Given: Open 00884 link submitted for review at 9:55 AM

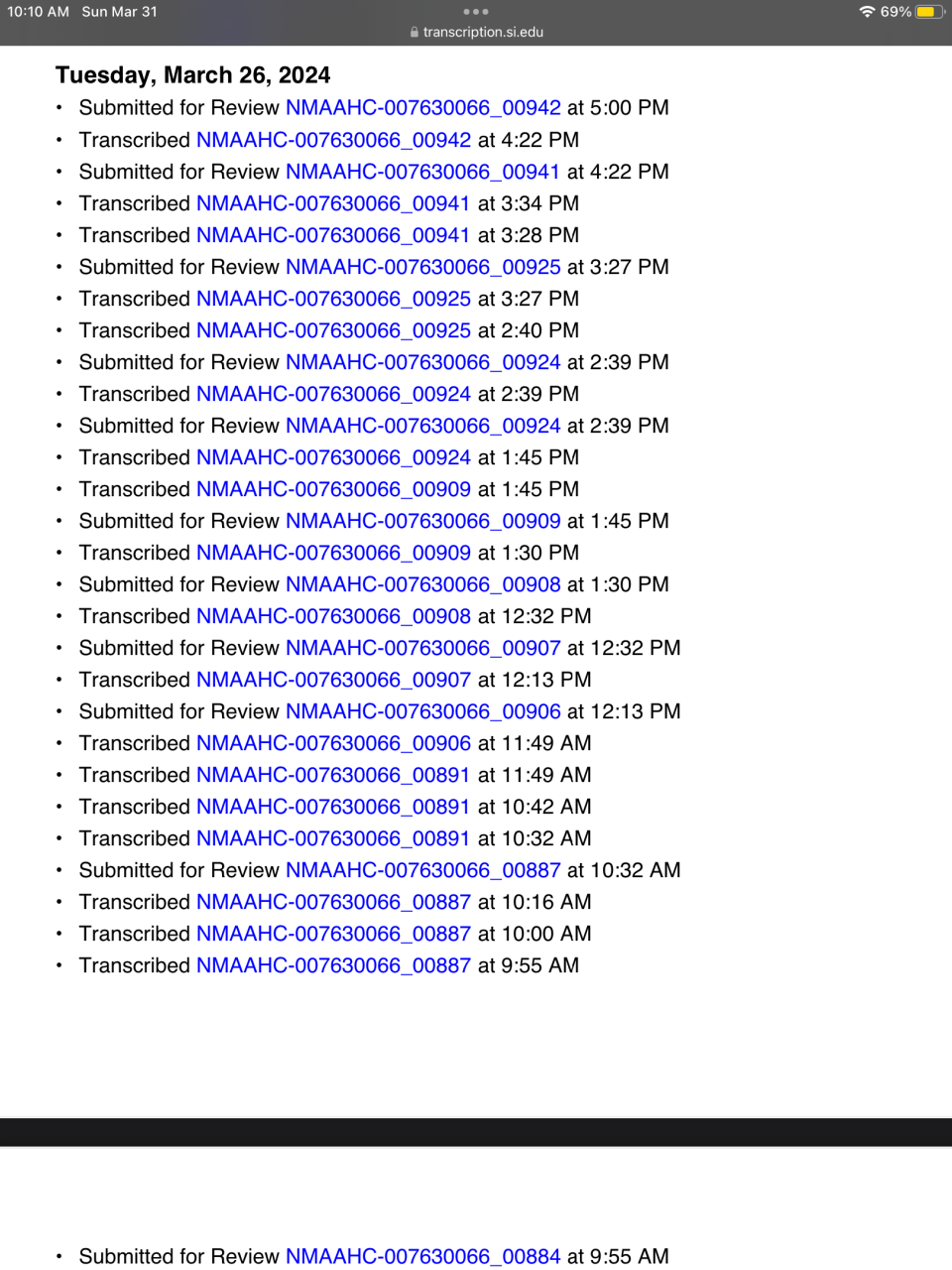Looking at the screenshot, I should pos(422,1256).
